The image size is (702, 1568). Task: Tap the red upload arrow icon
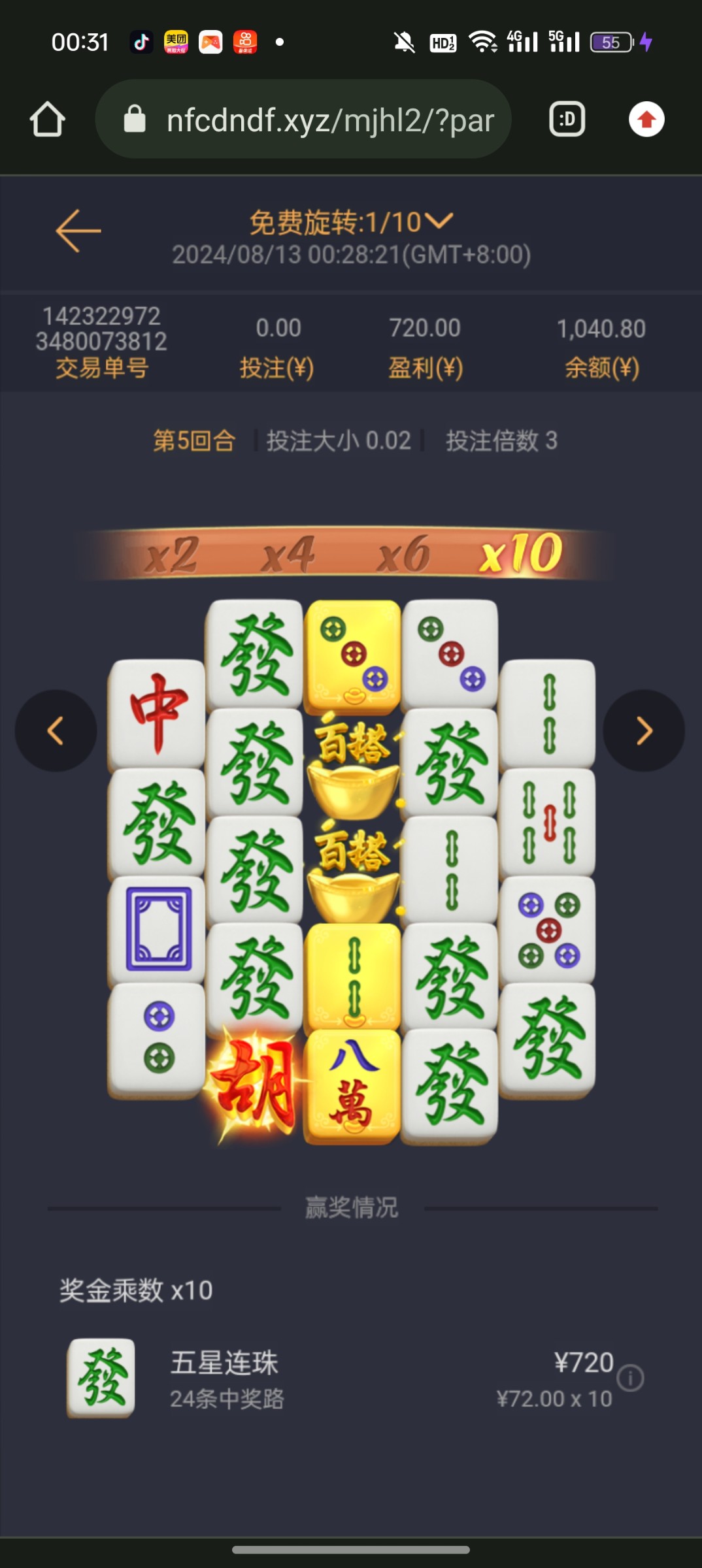click(646, 120)
